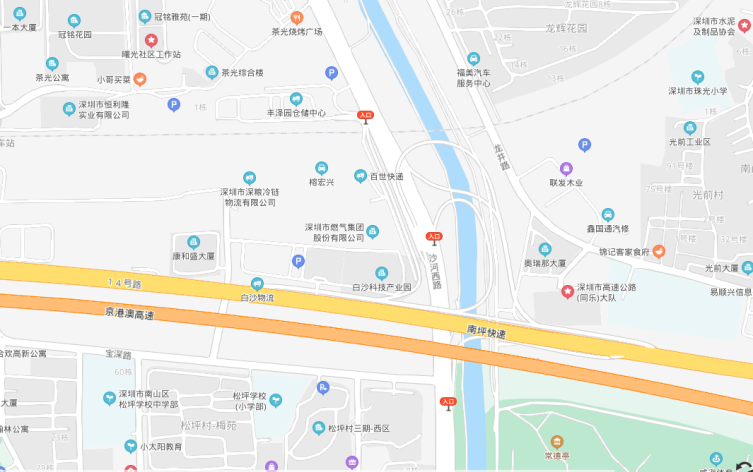Select the 深圳市珠光小学 school marker
This screenshot has height=472, width=753.
pos(698,77)
